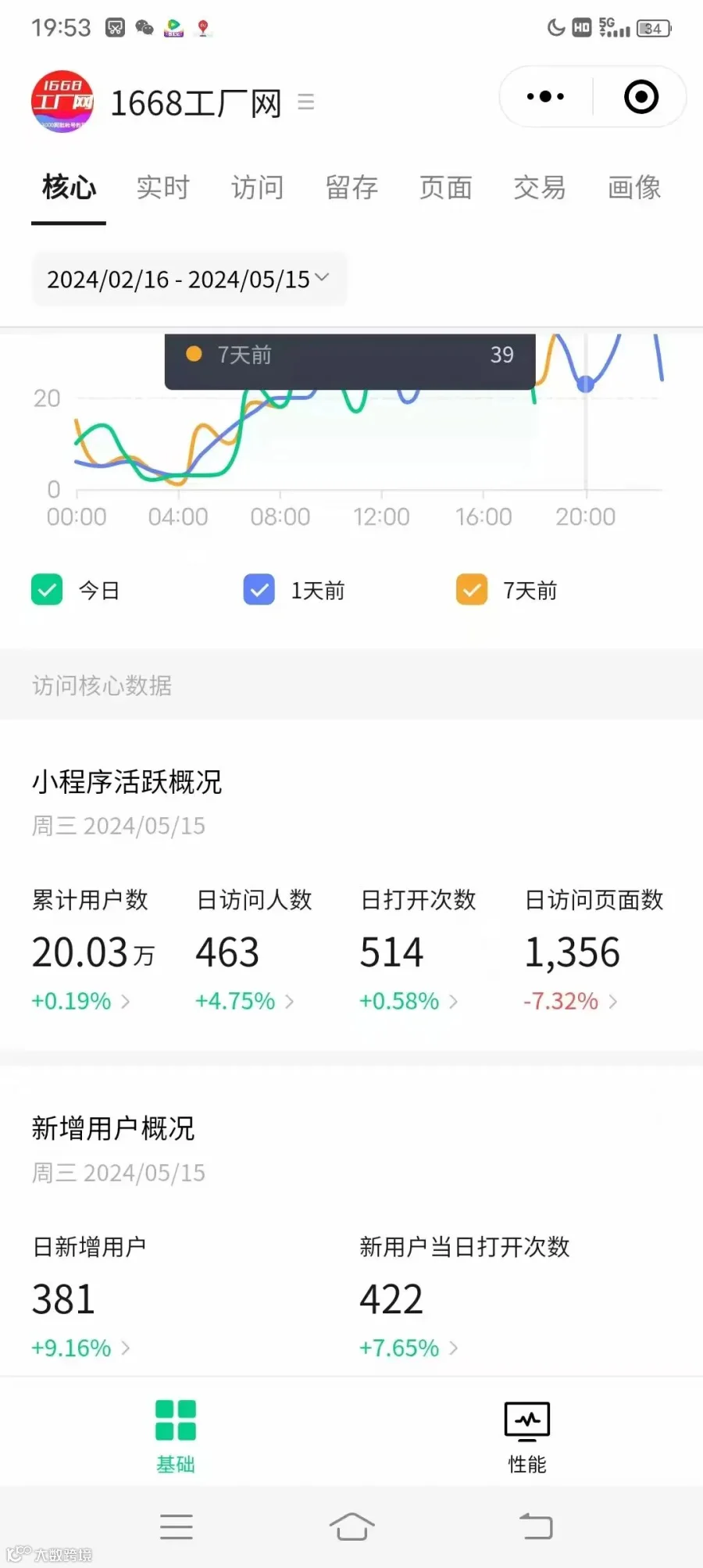View 日访问人数 trend at +4.75%
This screenshot has width=703, height=1568.
tap(244, 1001)
